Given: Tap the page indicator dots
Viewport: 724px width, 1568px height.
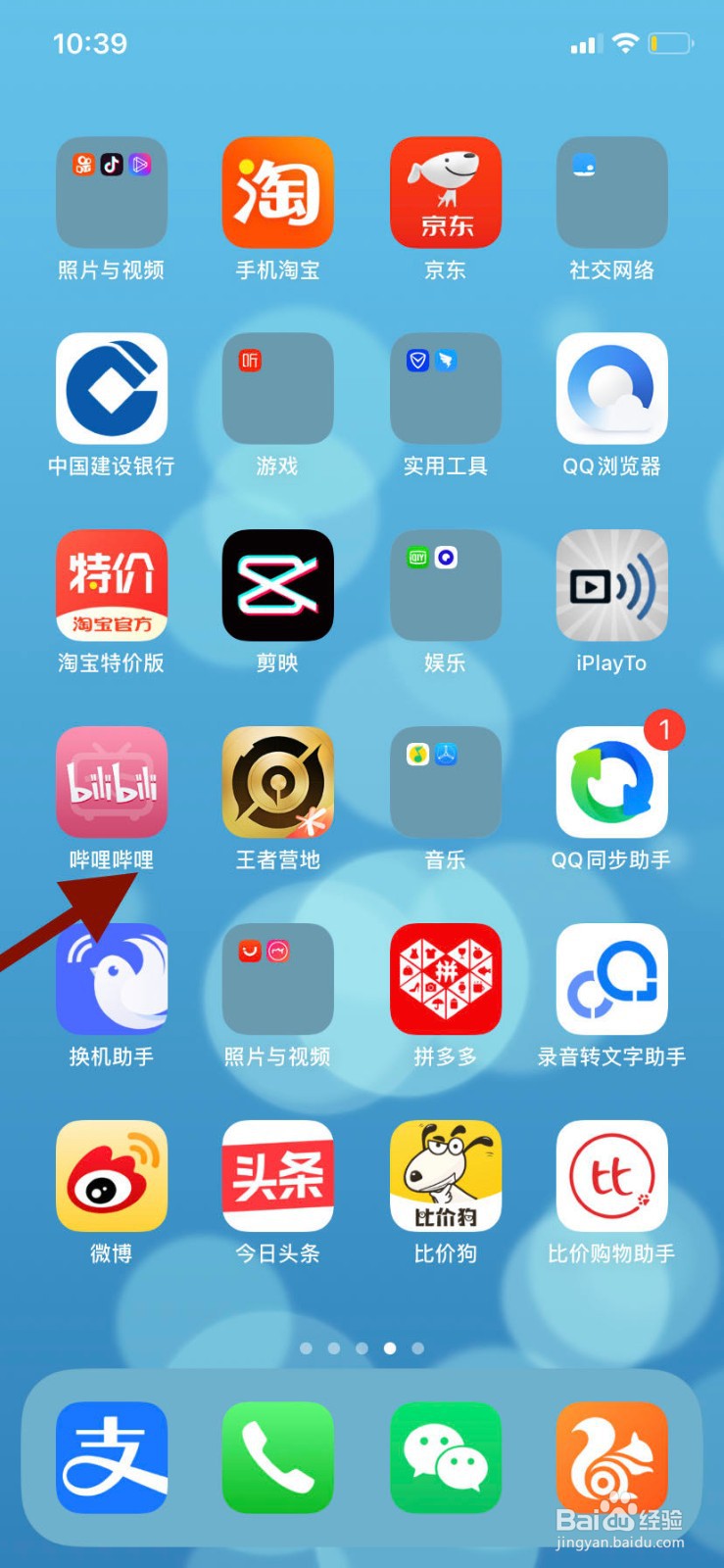Looking at the screenshot, I should [x=362, y=1347].
